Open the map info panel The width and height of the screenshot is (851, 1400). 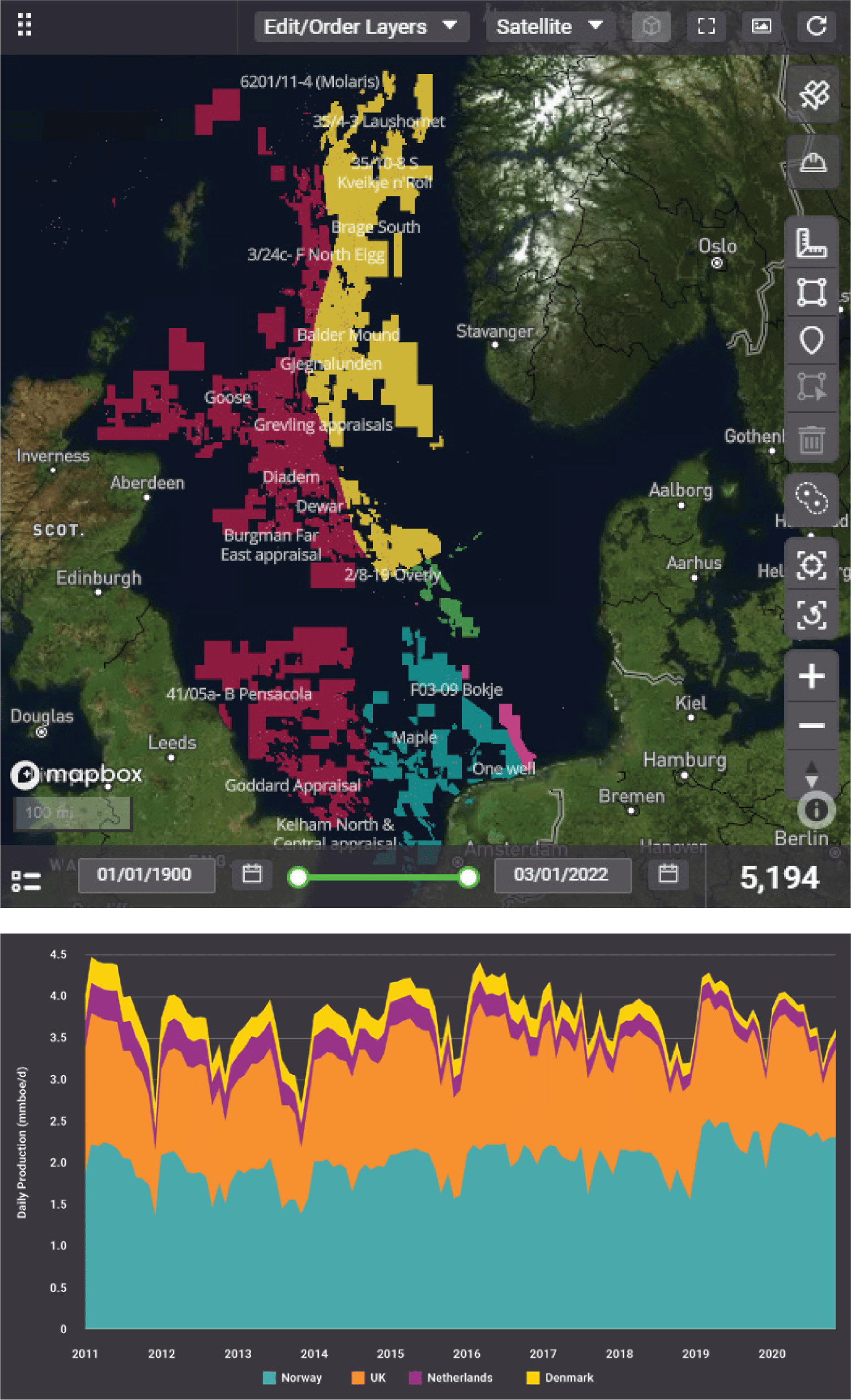(x=816, y=810)
